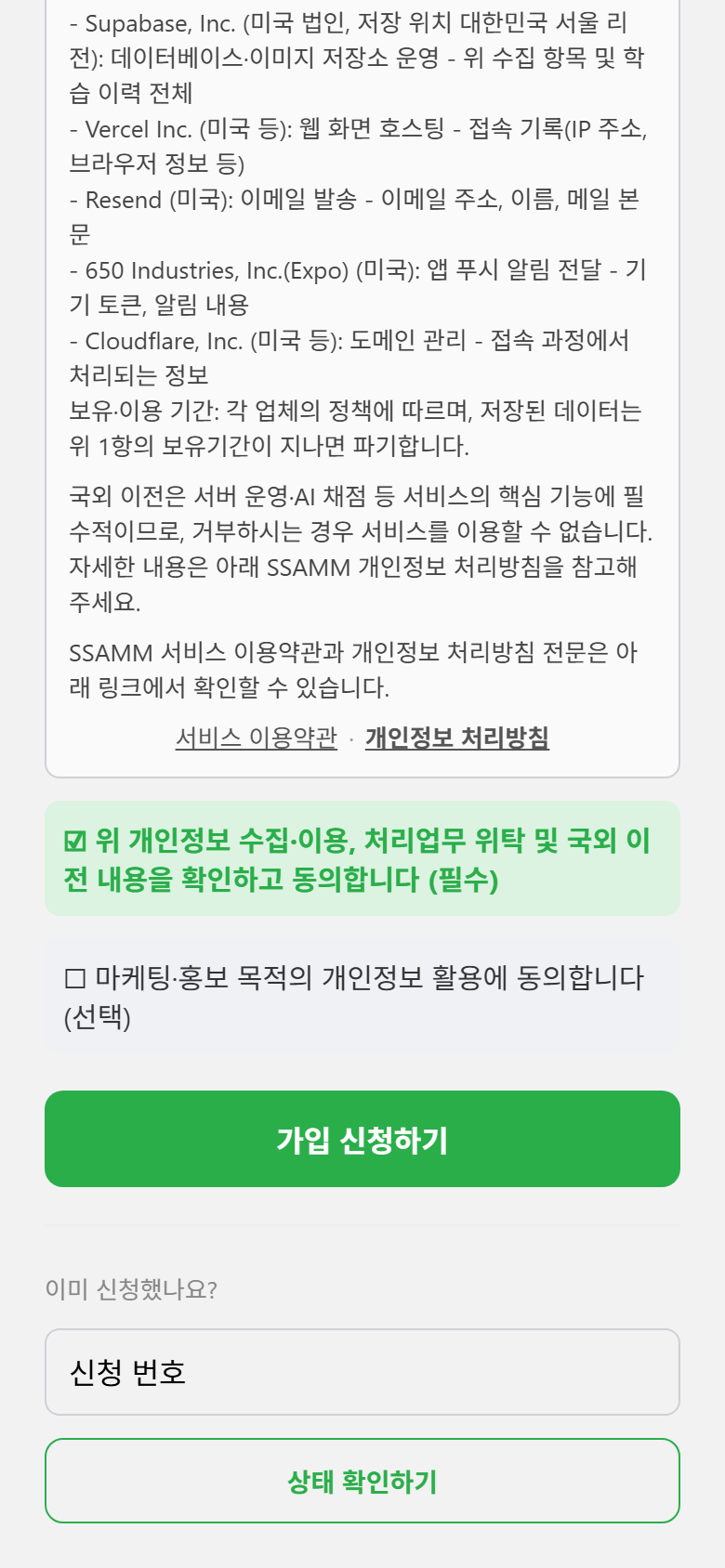Tap the 가입 신청하기 button
Viewport: 725px width, 1568px height.
pos(362,1139)
